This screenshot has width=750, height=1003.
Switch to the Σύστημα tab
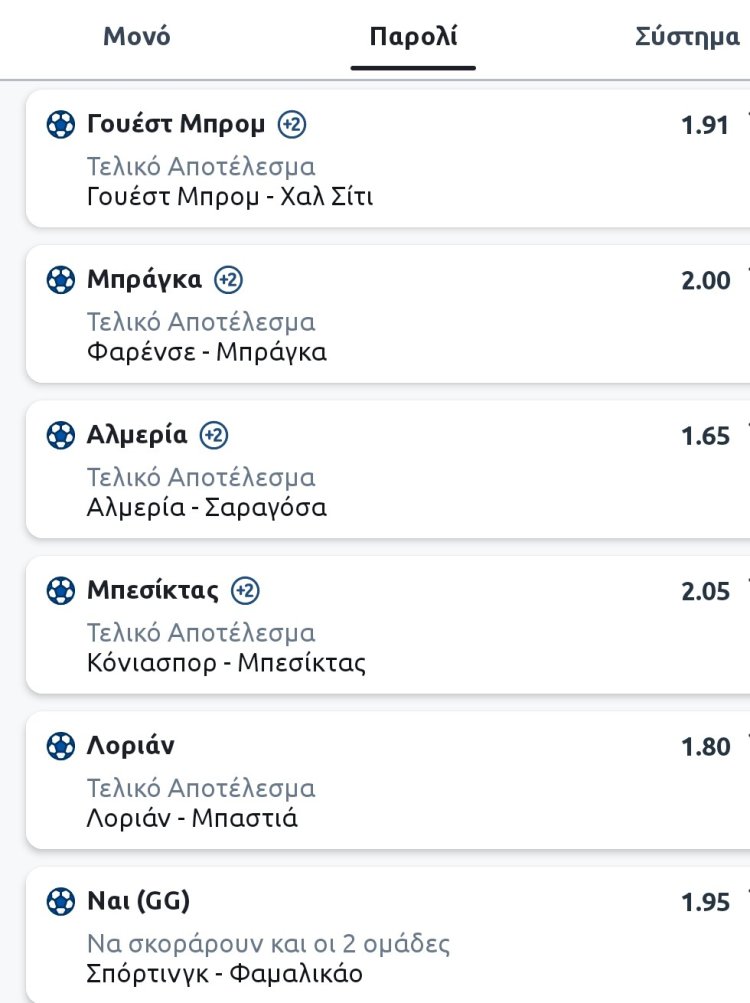coord(687,37)
